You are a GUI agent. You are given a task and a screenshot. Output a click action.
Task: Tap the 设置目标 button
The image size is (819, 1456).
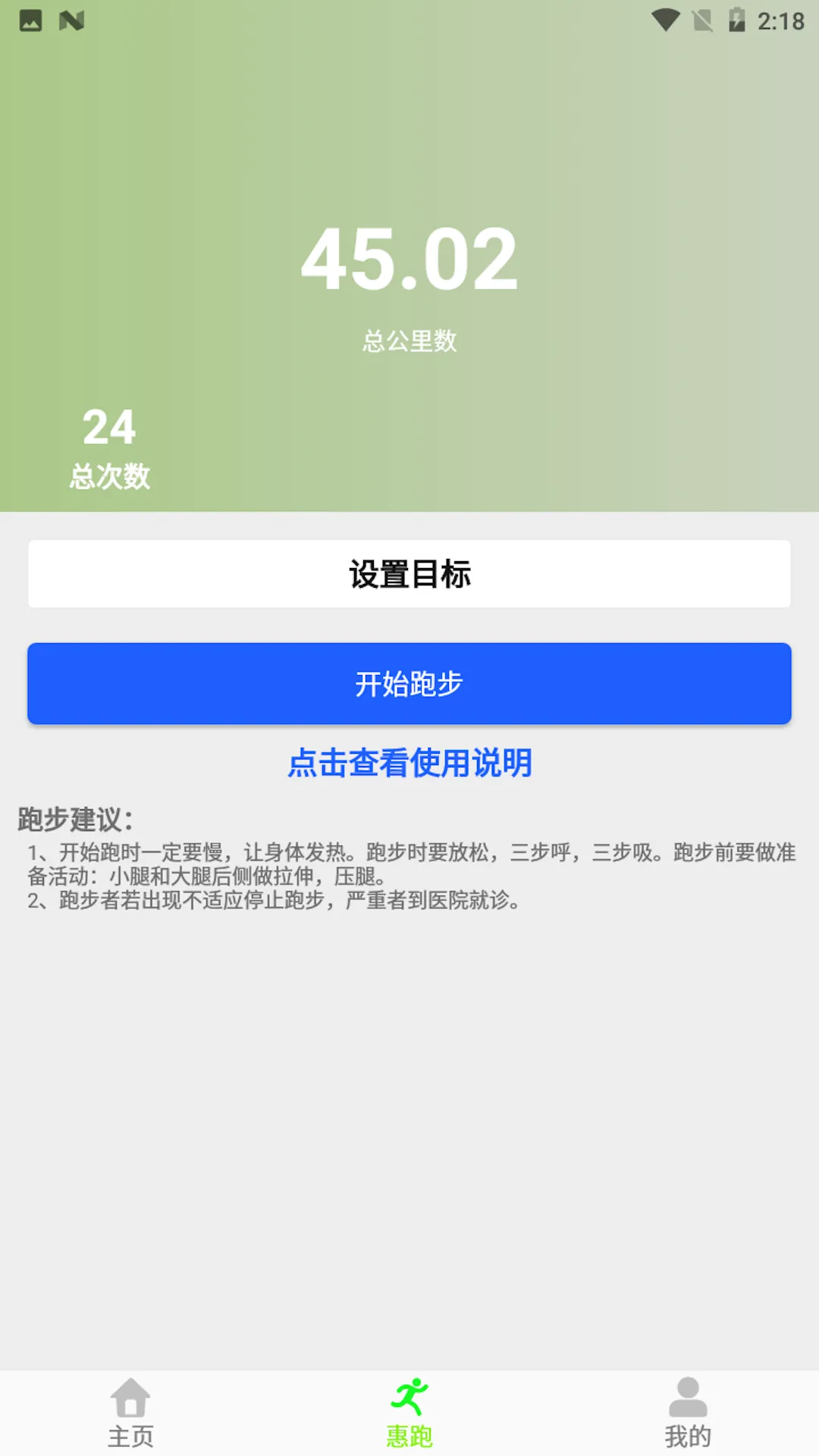coord(409,574)
